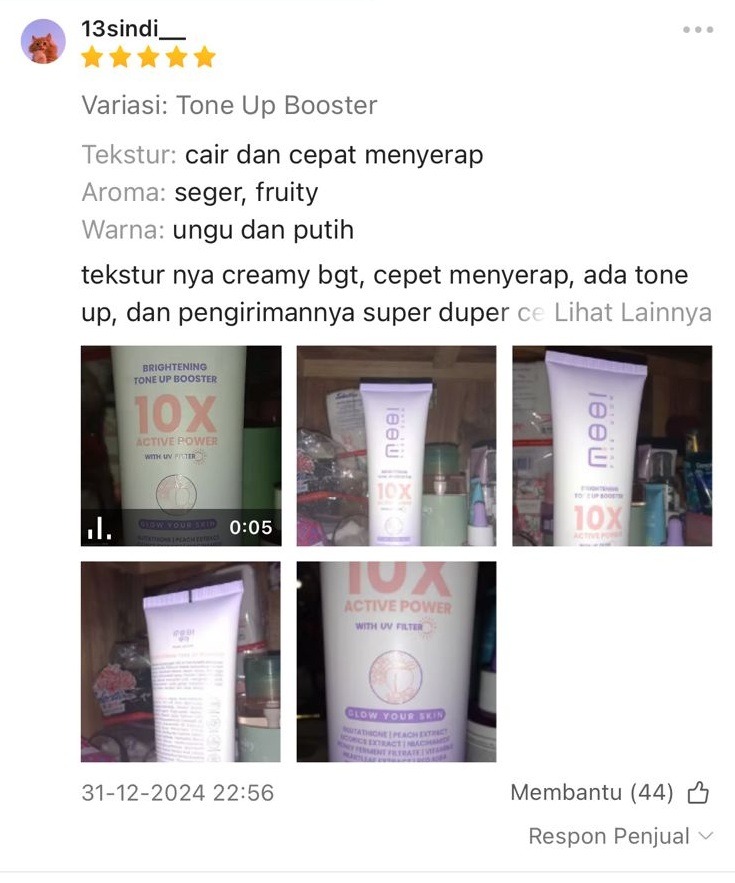Play the 0:05 review video
The height and width of the screenshot is (883, 735).
(x=181, y=445)
